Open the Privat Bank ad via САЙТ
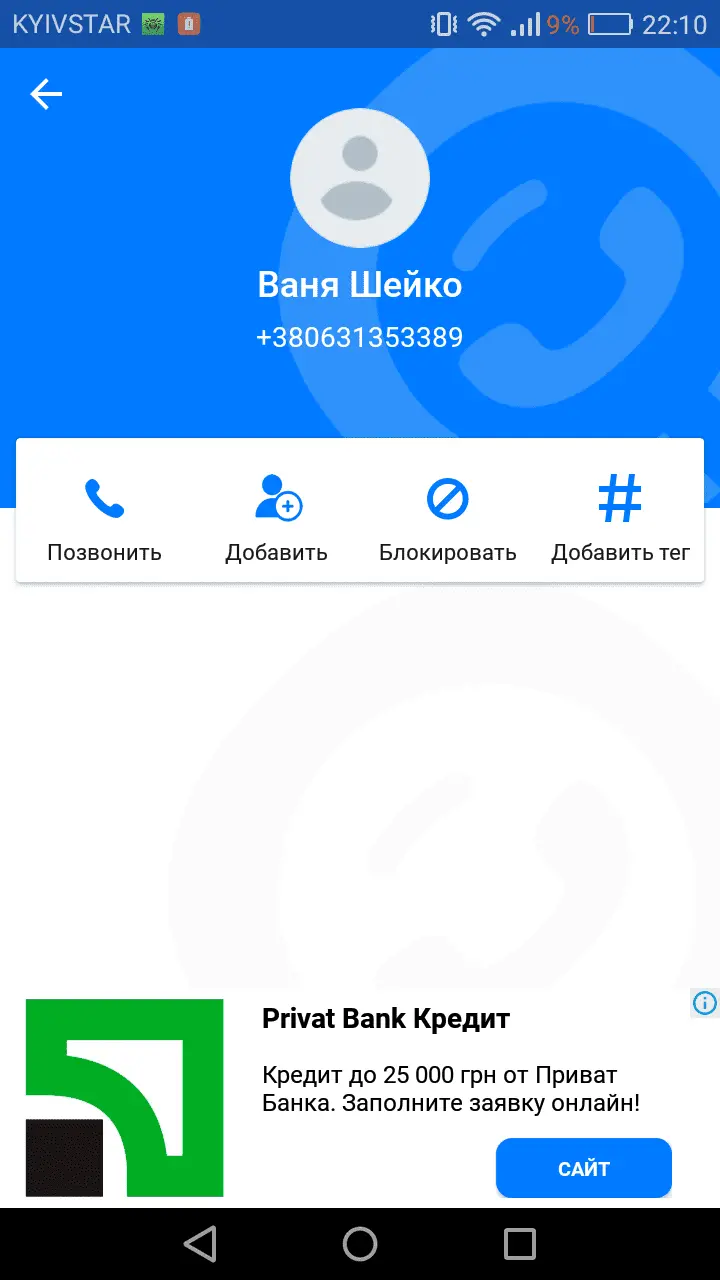This screenshot has width=720, height=1280. (x=583, y=1168)
